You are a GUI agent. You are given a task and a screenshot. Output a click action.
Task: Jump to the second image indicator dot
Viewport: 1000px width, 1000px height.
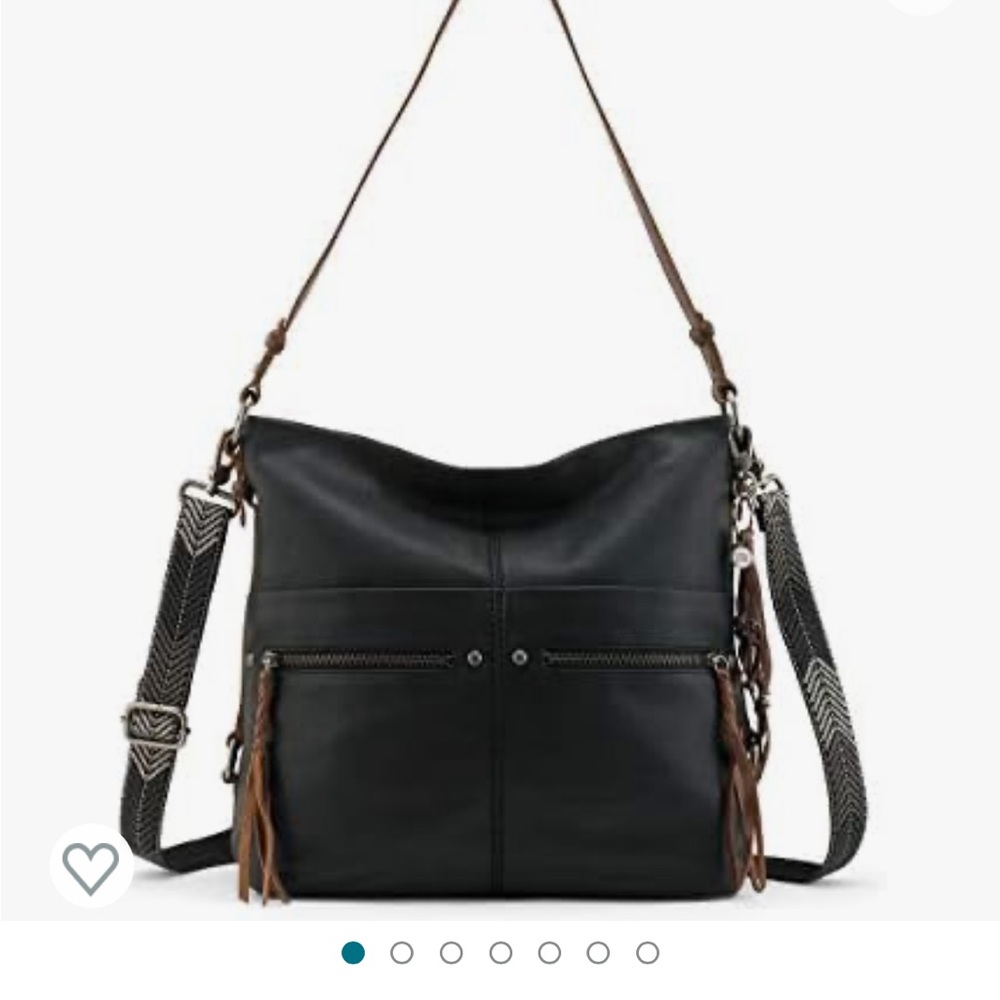click(402, 953)
